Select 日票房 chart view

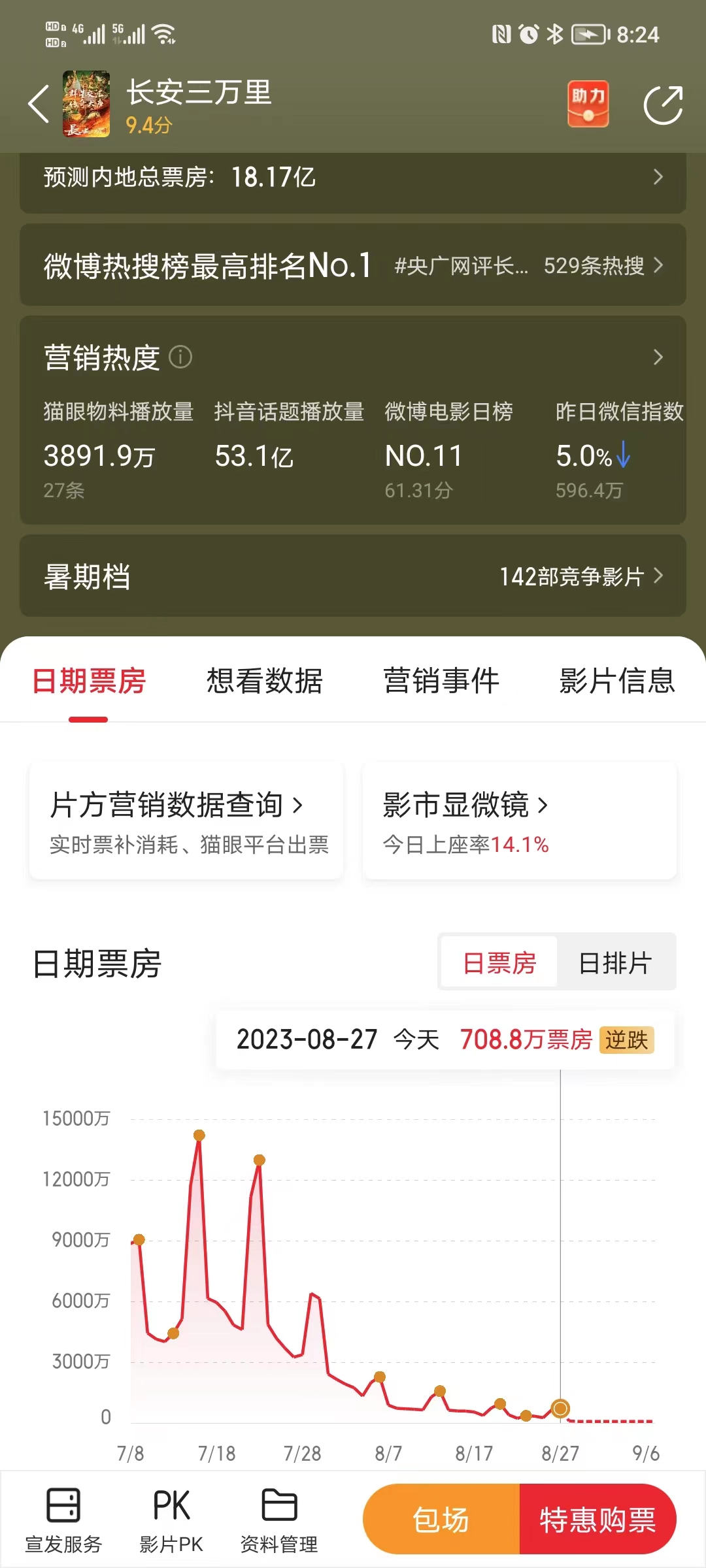[x=499, y=963]
